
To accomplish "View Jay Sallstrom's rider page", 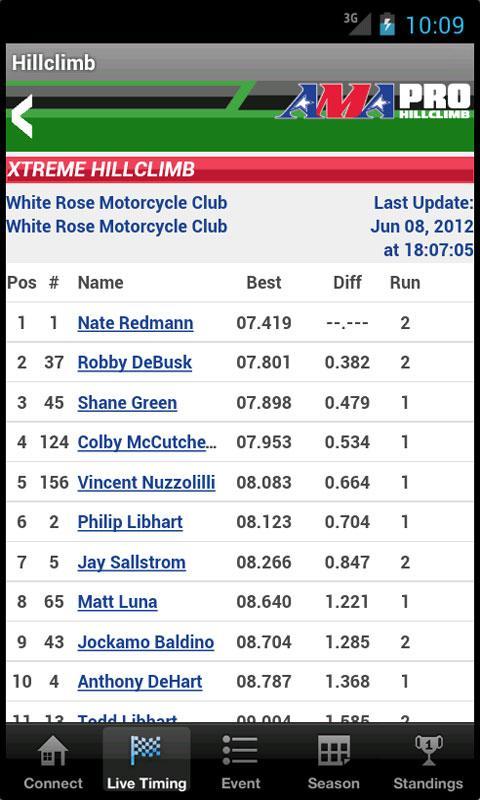I will [132, 562].
